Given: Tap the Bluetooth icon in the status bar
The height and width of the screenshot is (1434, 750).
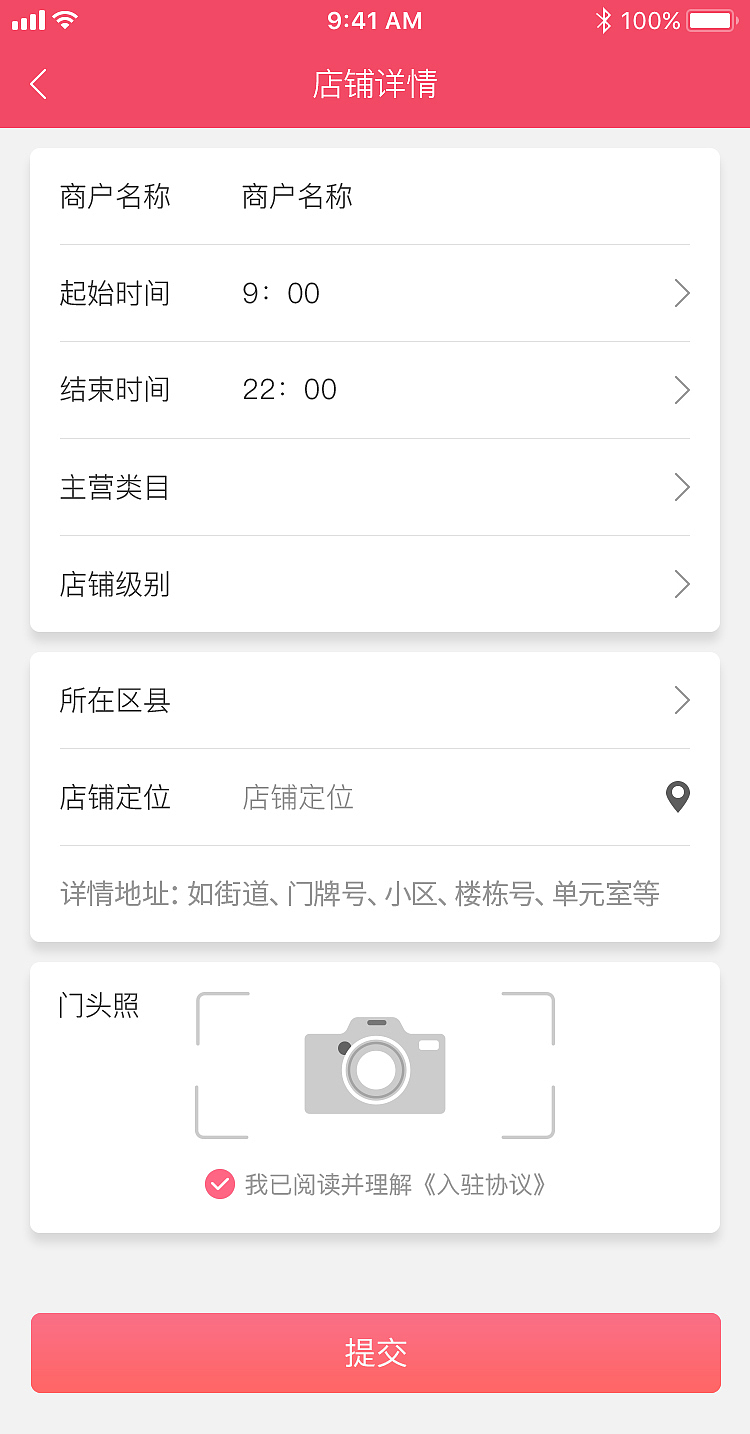Looking at the screenshot, I should [604, 19].
